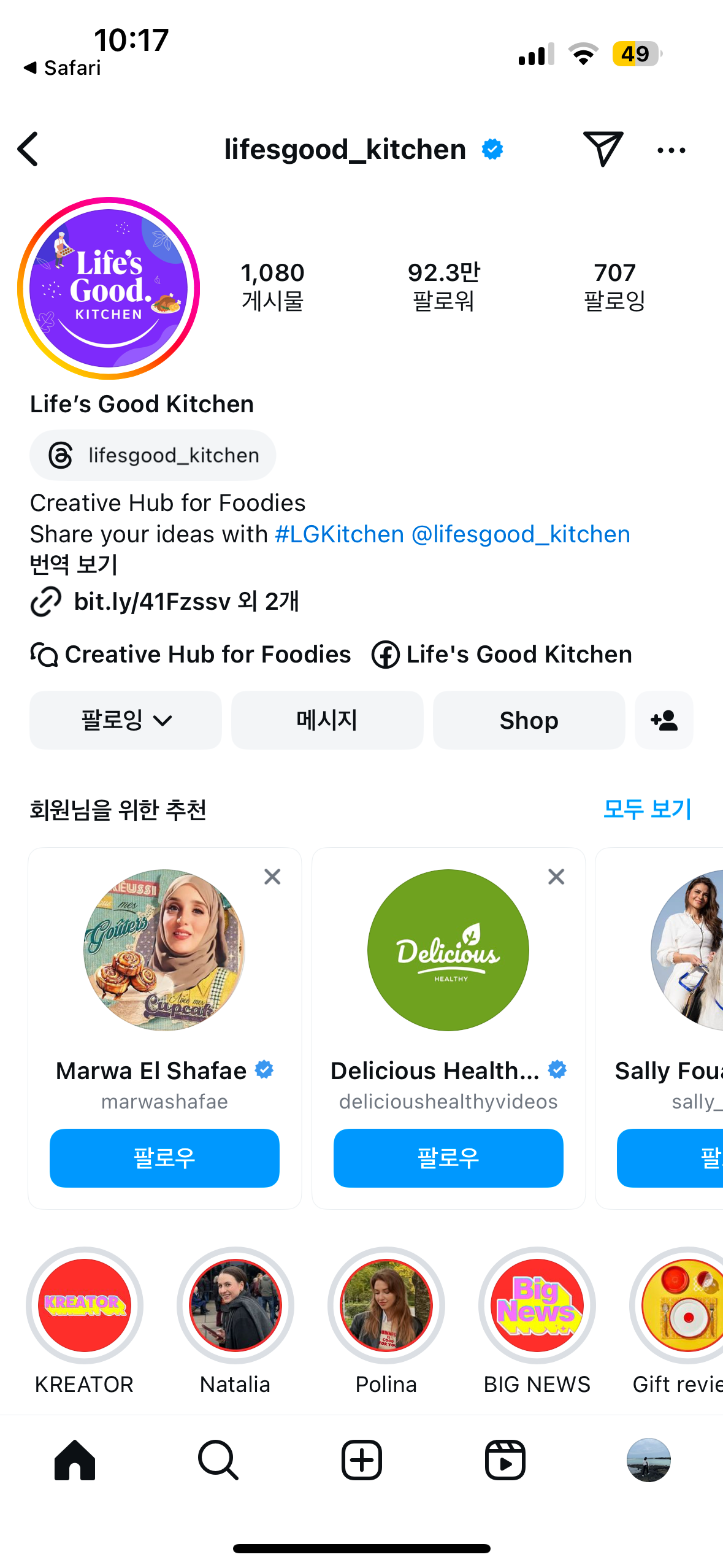Go back using the top-left arrow

(x=28, y=149)
